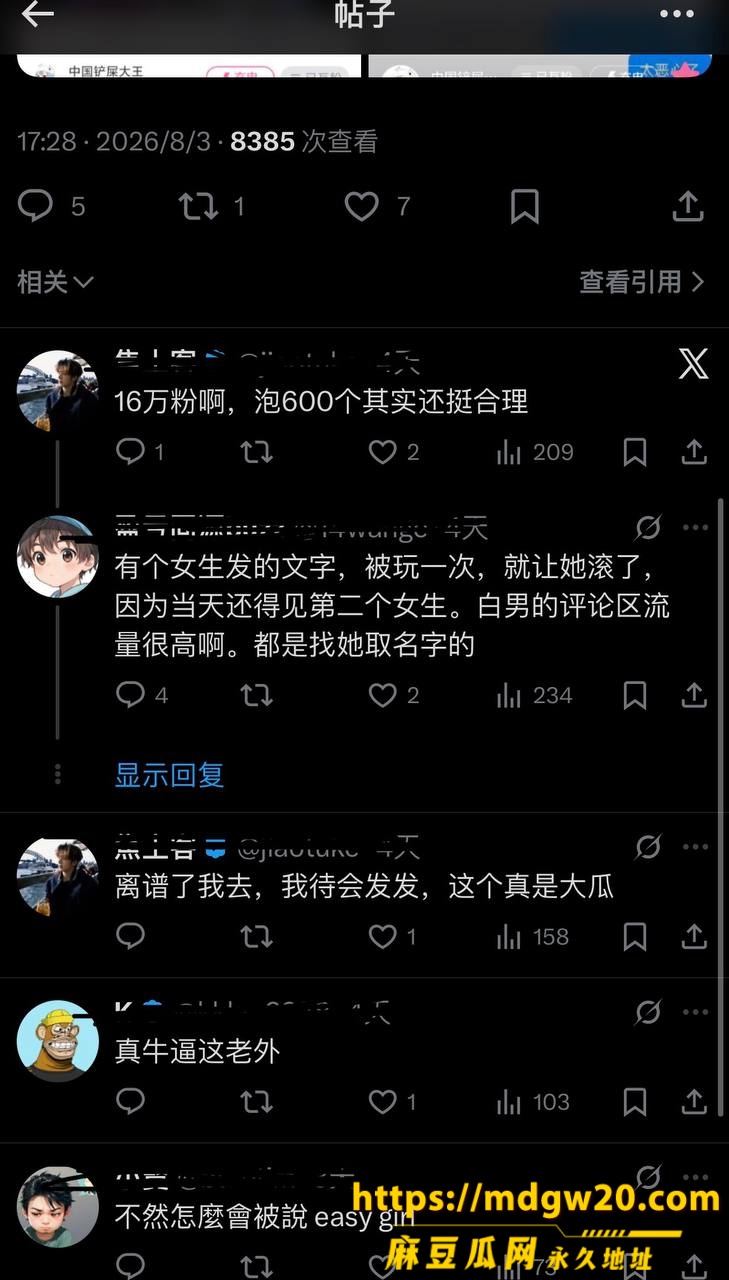
Task: Like the main post
Action: tap(361, 206)
